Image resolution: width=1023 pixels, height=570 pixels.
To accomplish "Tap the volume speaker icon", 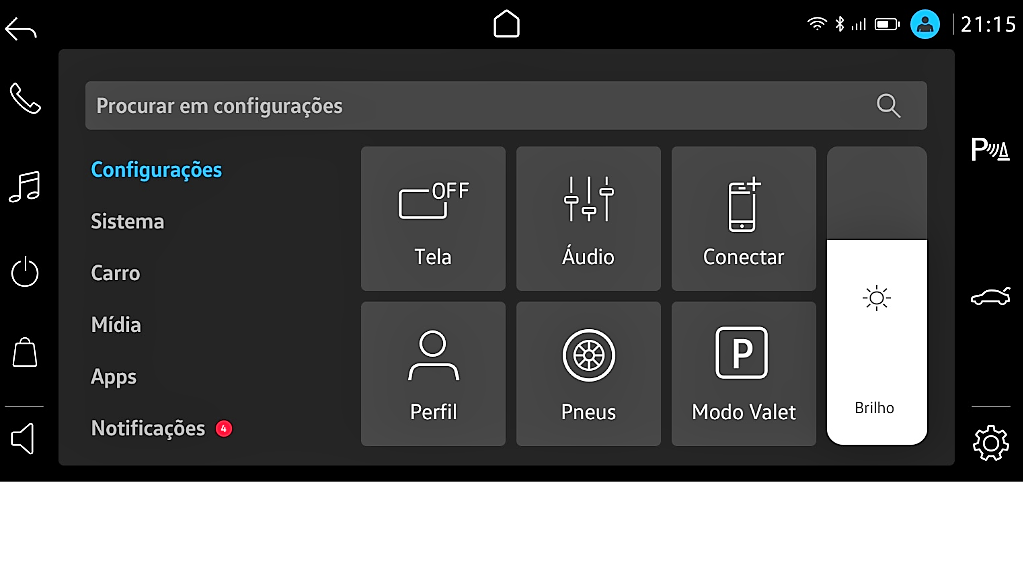I will [23, 439].
